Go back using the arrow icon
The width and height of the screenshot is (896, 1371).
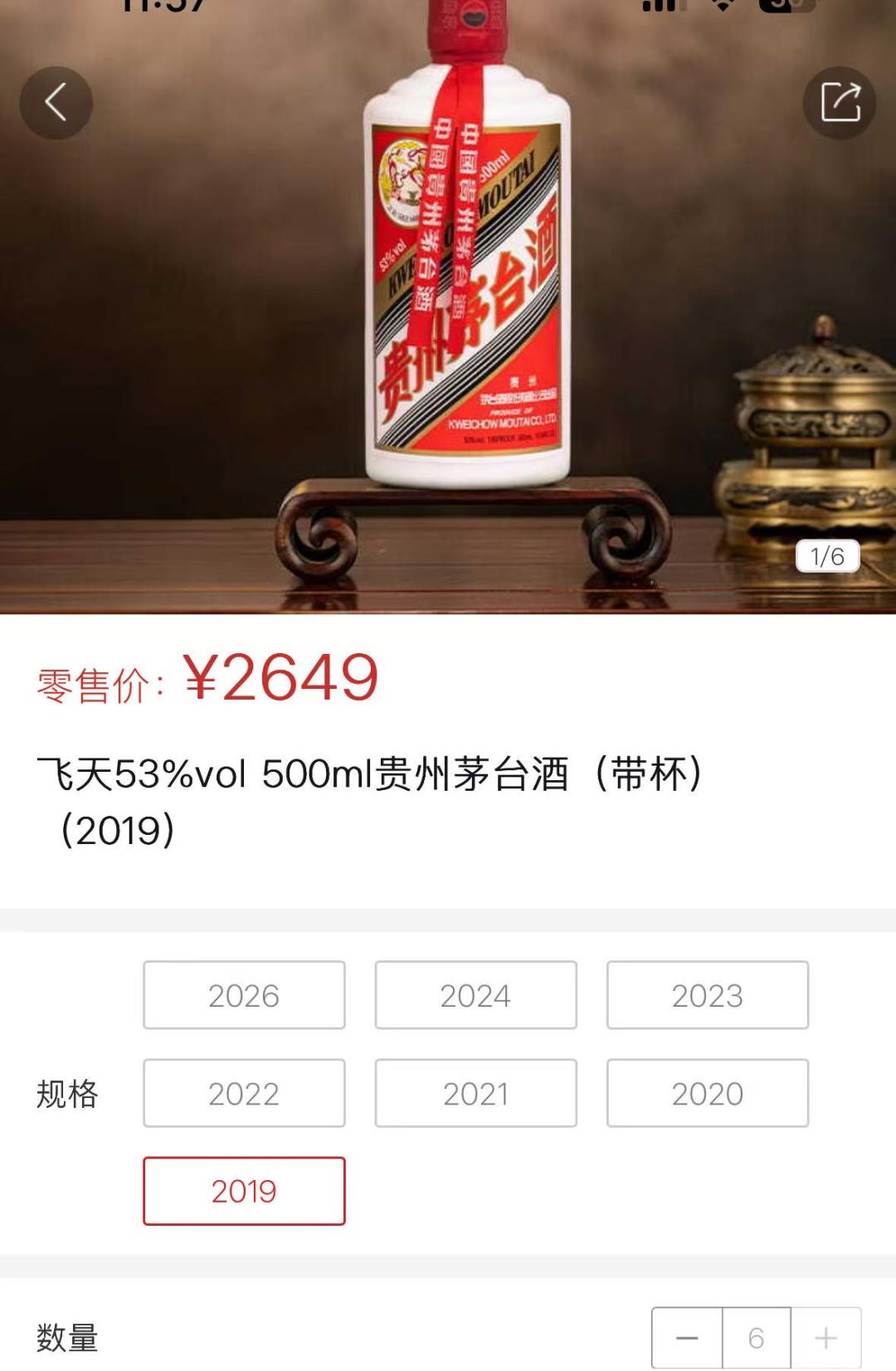(56, 103)
